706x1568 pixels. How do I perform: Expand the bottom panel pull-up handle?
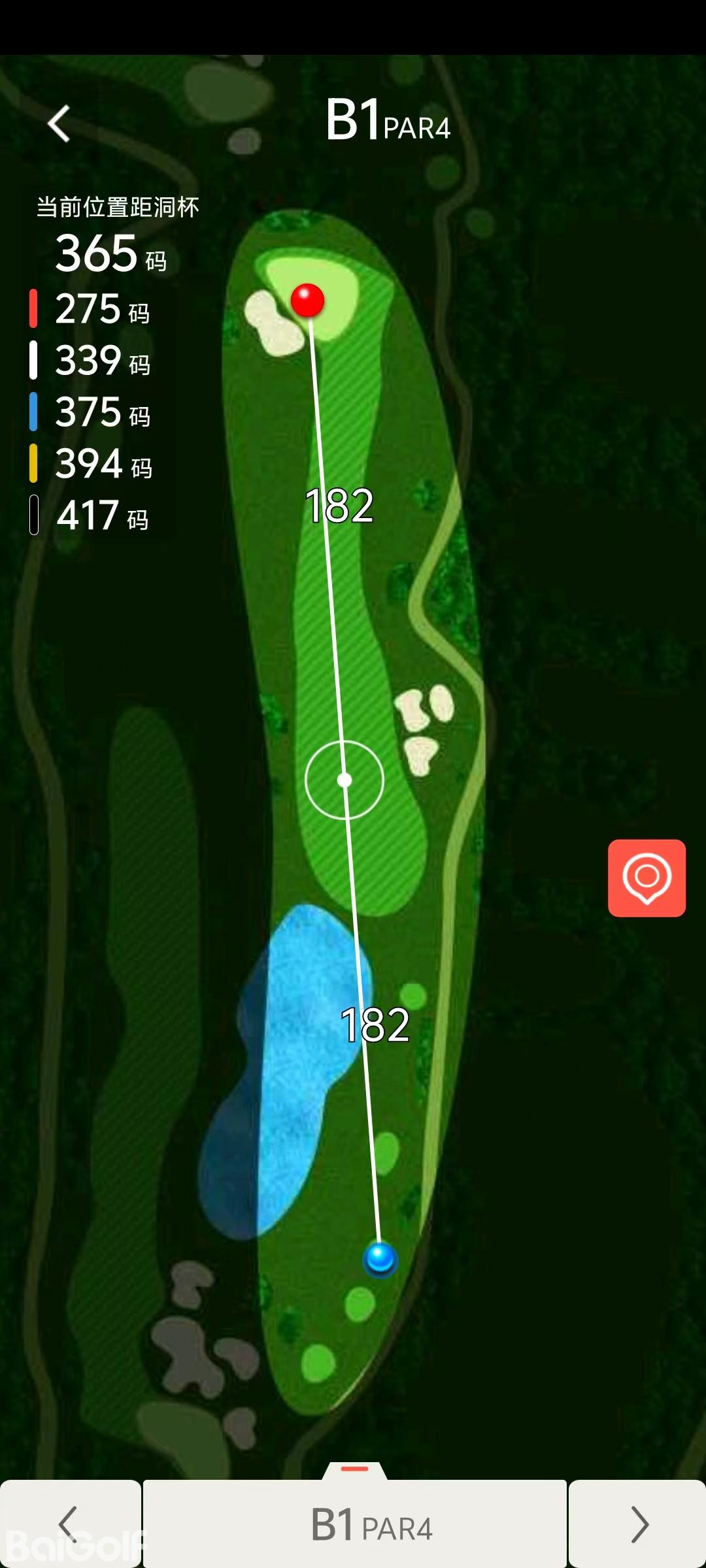[x=355, y=1469]
